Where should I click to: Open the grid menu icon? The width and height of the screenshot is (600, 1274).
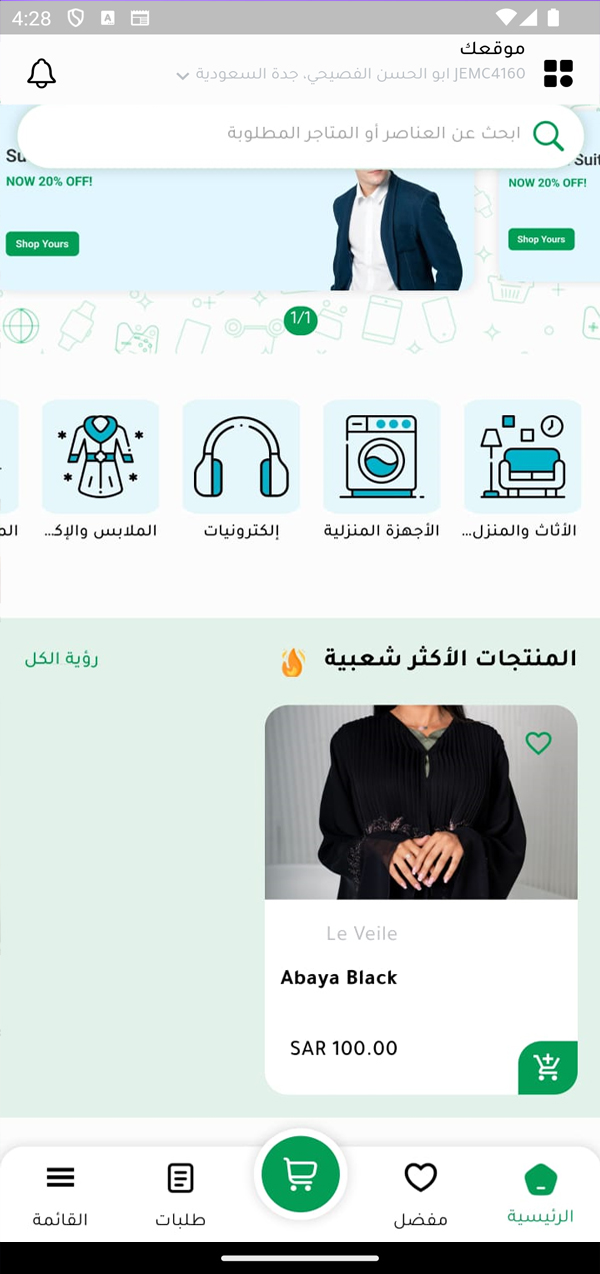[x=558, y=73]
